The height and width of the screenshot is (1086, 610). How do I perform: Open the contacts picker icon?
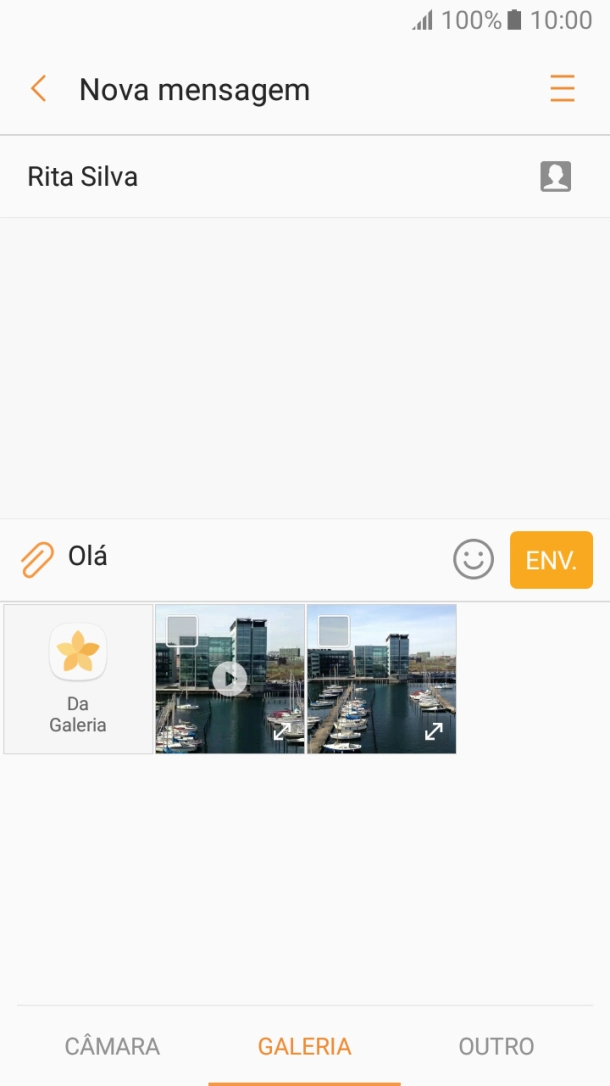555,177
